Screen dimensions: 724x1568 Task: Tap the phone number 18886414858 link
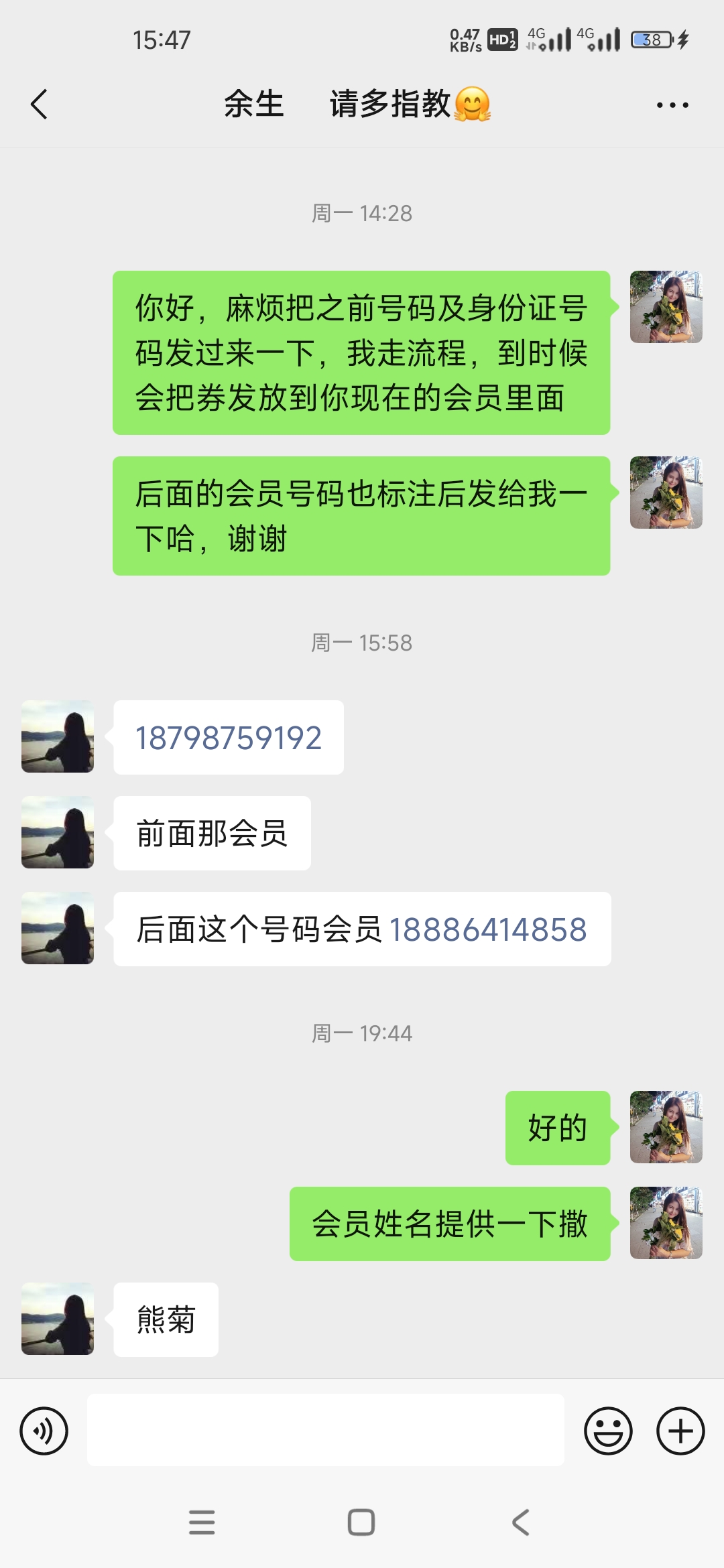pos(487,929)
